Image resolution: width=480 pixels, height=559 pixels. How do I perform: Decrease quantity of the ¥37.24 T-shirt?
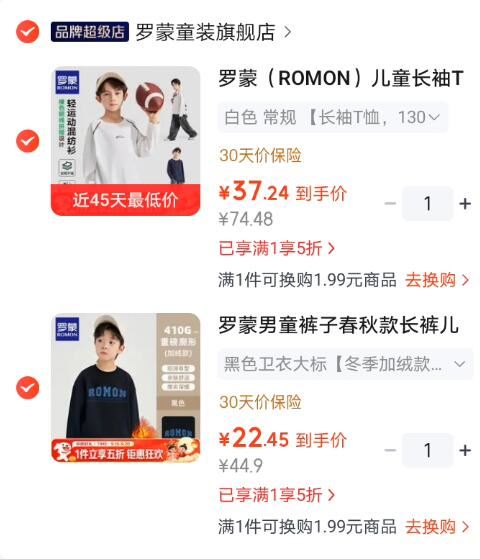click(390, 204)
